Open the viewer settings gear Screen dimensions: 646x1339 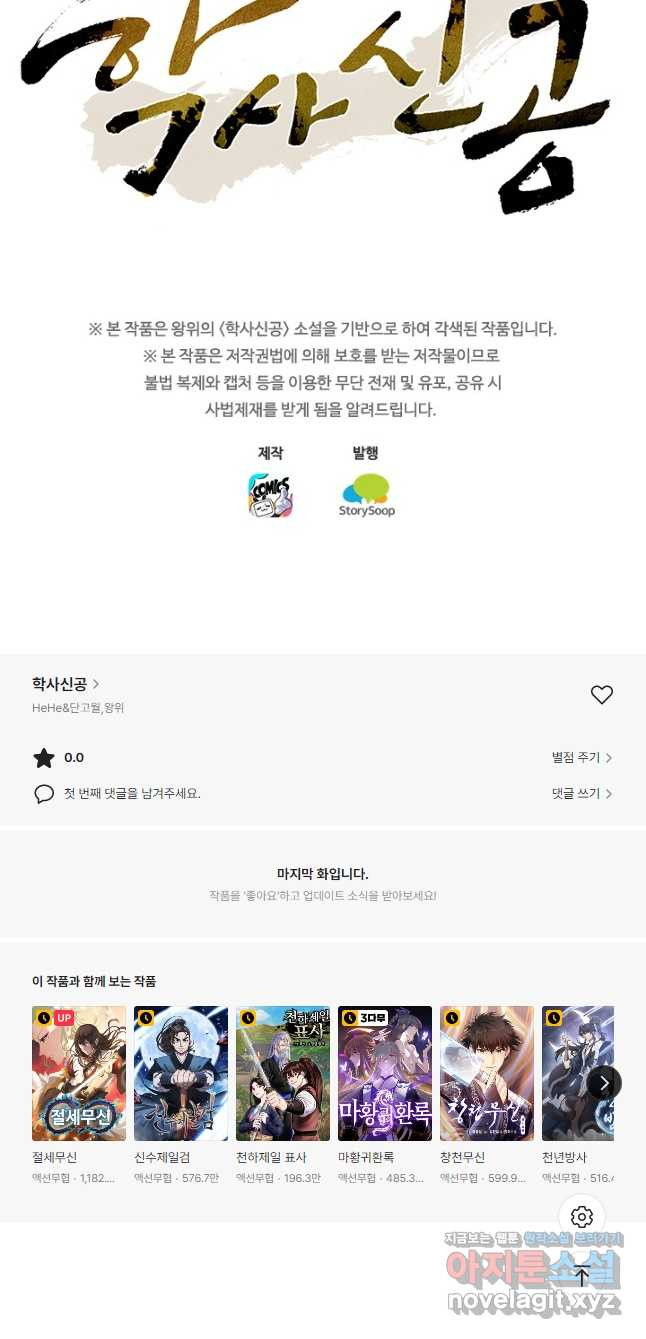tap(582, 1217)
